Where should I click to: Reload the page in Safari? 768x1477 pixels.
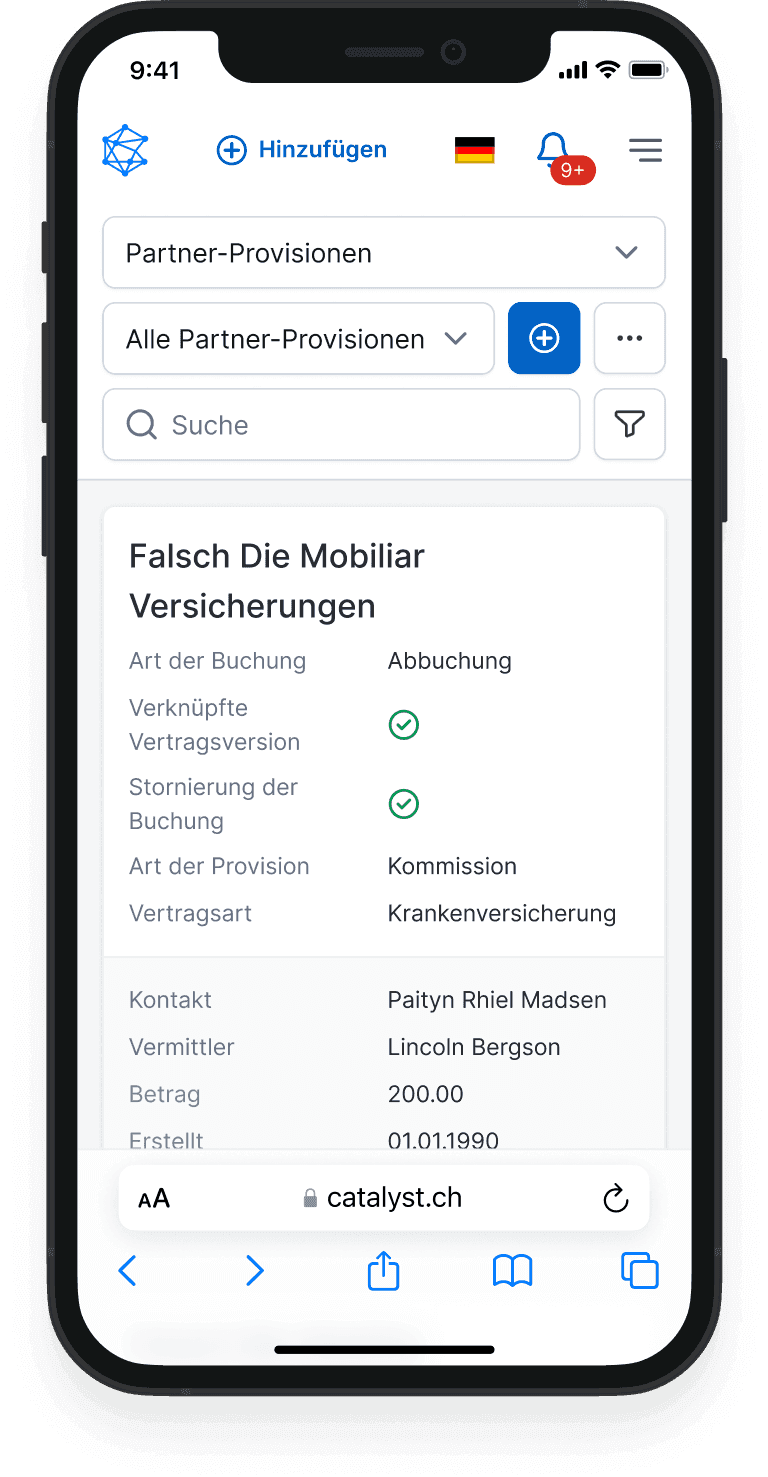tap(616, 1198)
